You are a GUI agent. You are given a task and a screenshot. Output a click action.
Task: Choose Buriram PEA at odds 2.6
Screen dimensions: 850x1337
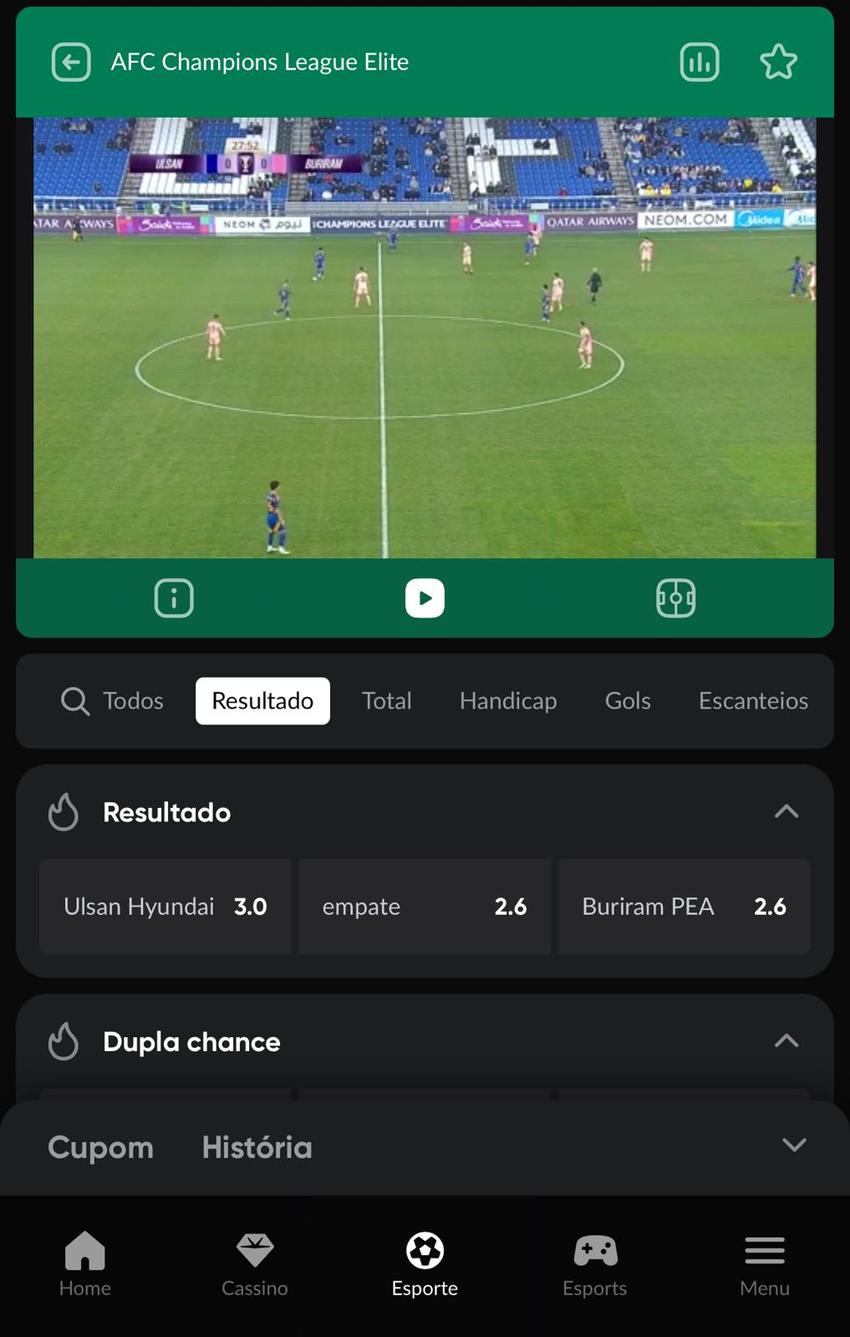[684, 906]
